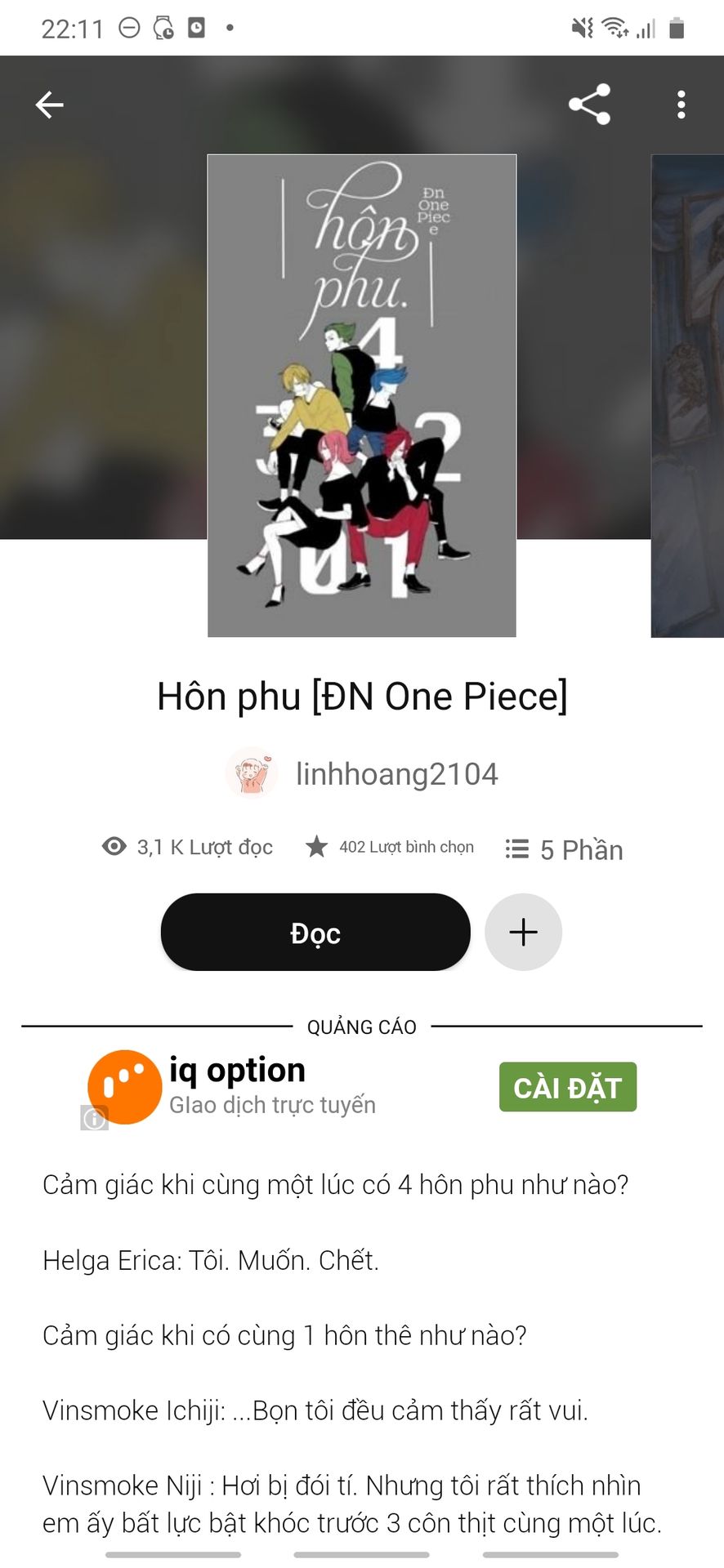Image resolution: width=724 pixels, height=1568 pixels.
Task: Open the ad info icon
Action: (94, 1118)
